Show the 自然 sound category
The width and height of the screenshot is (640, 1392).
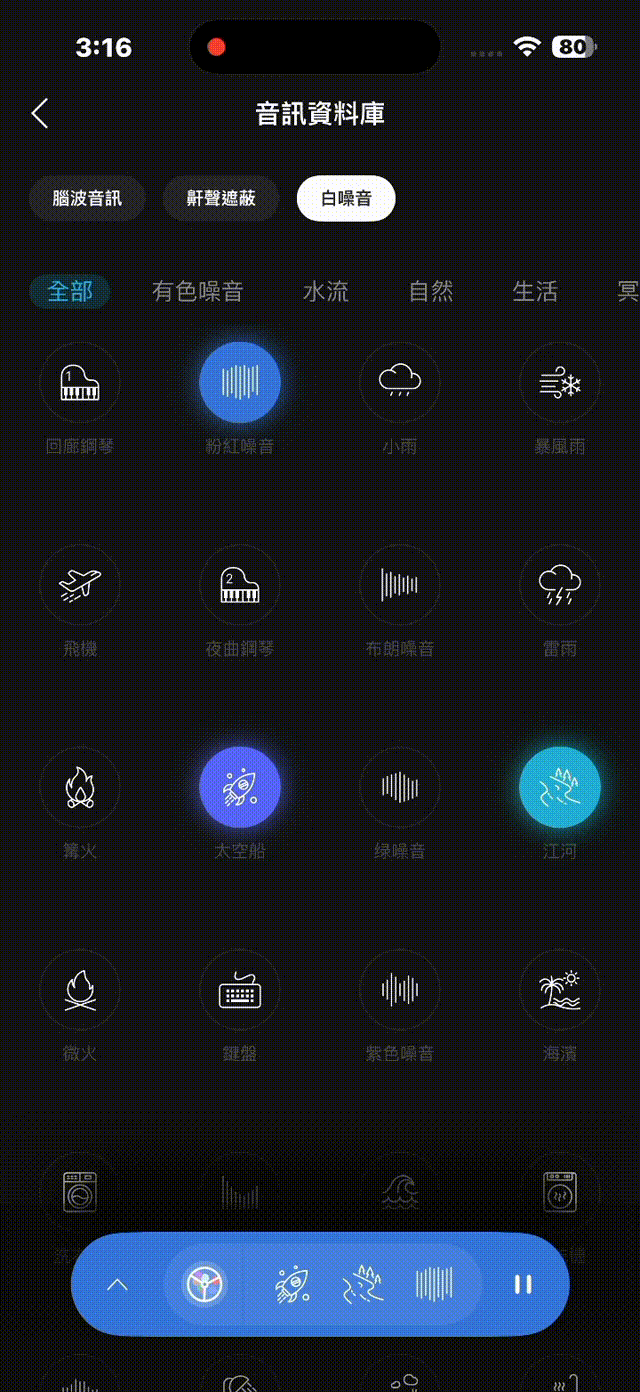[431, 291]
